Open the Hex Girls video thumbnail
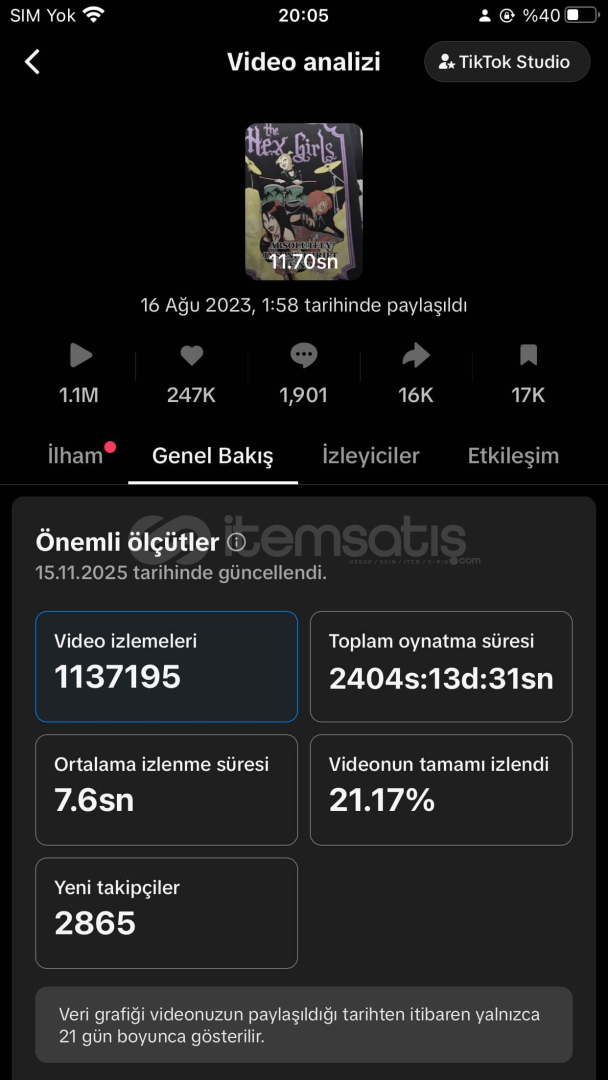The image size is (608, 1080). coord(303,201)
